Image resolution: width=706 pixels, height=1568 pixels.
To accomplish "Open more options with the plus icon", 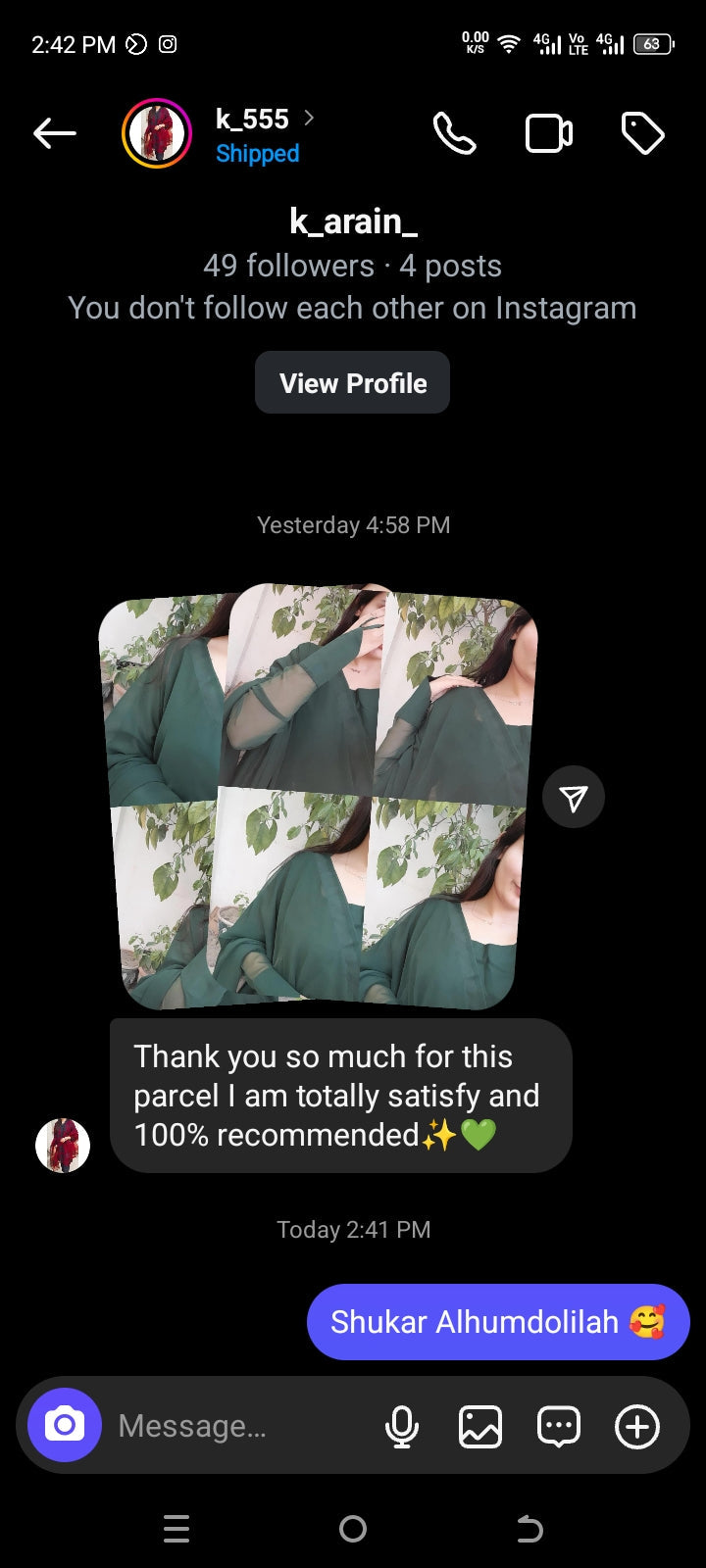I will coord(637,1426).
